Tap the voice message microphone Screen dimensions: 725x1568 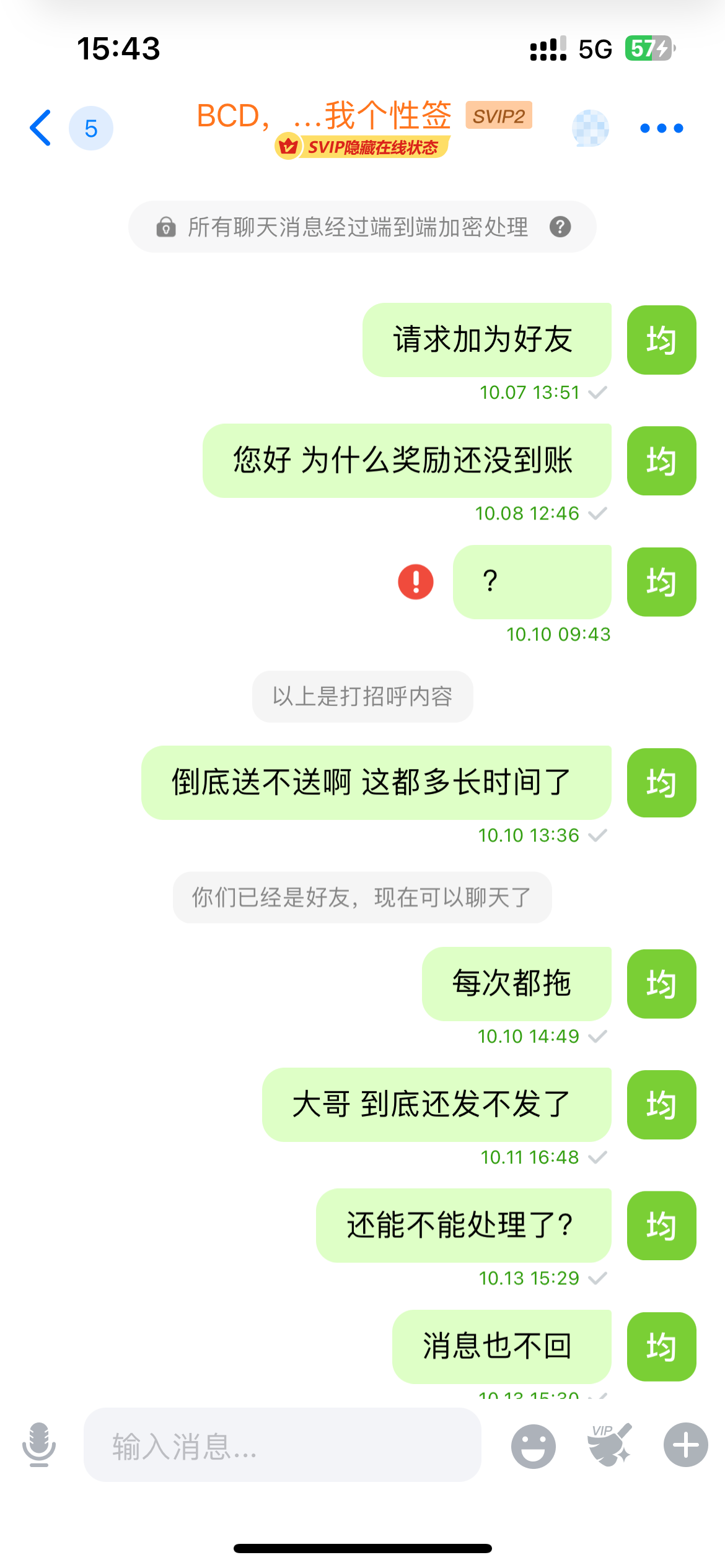click(x=39, y=1444)
